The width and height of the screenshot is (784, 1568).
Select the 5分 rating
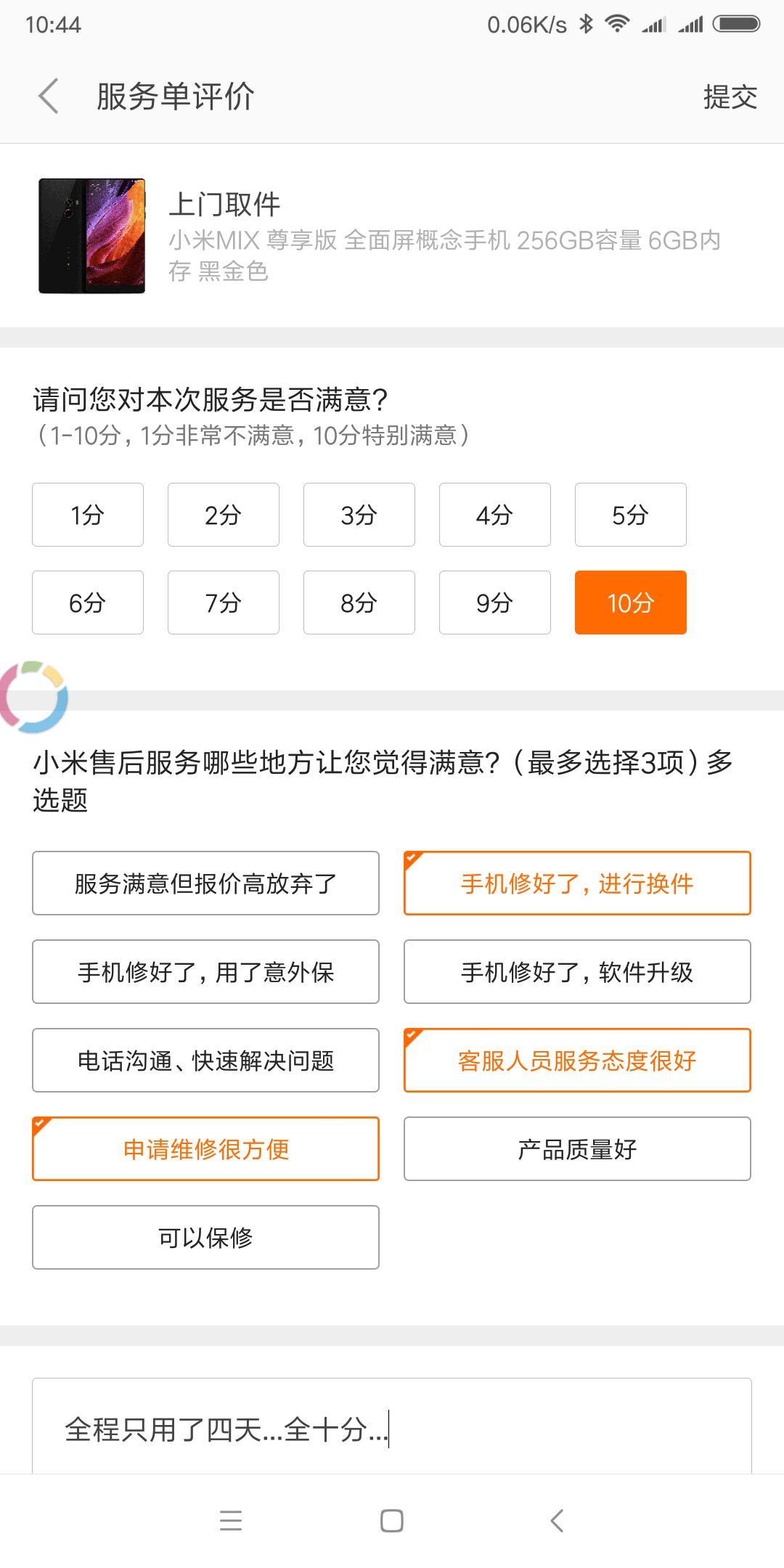tap(631, 515)
